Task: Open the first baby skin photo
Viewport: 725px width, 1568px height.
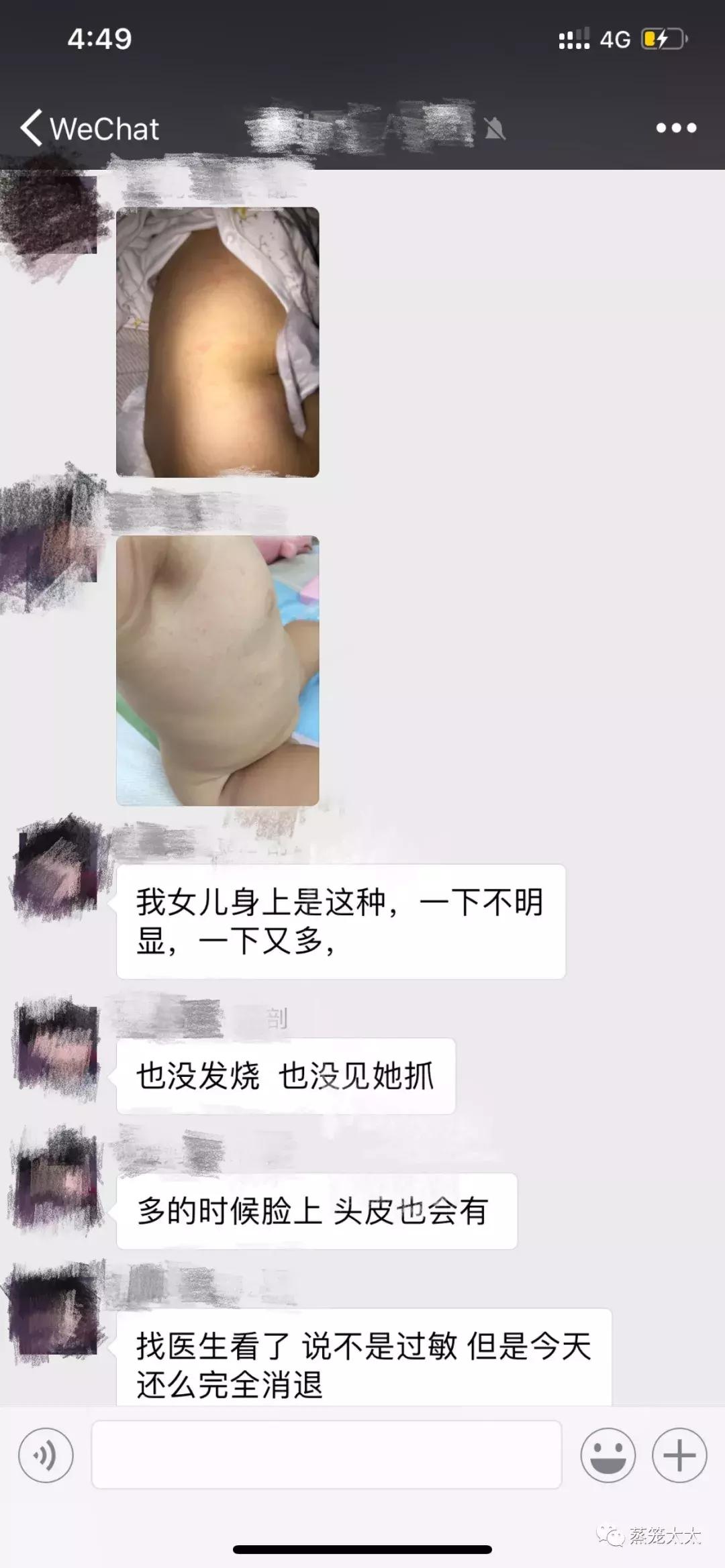Action: 217,342
